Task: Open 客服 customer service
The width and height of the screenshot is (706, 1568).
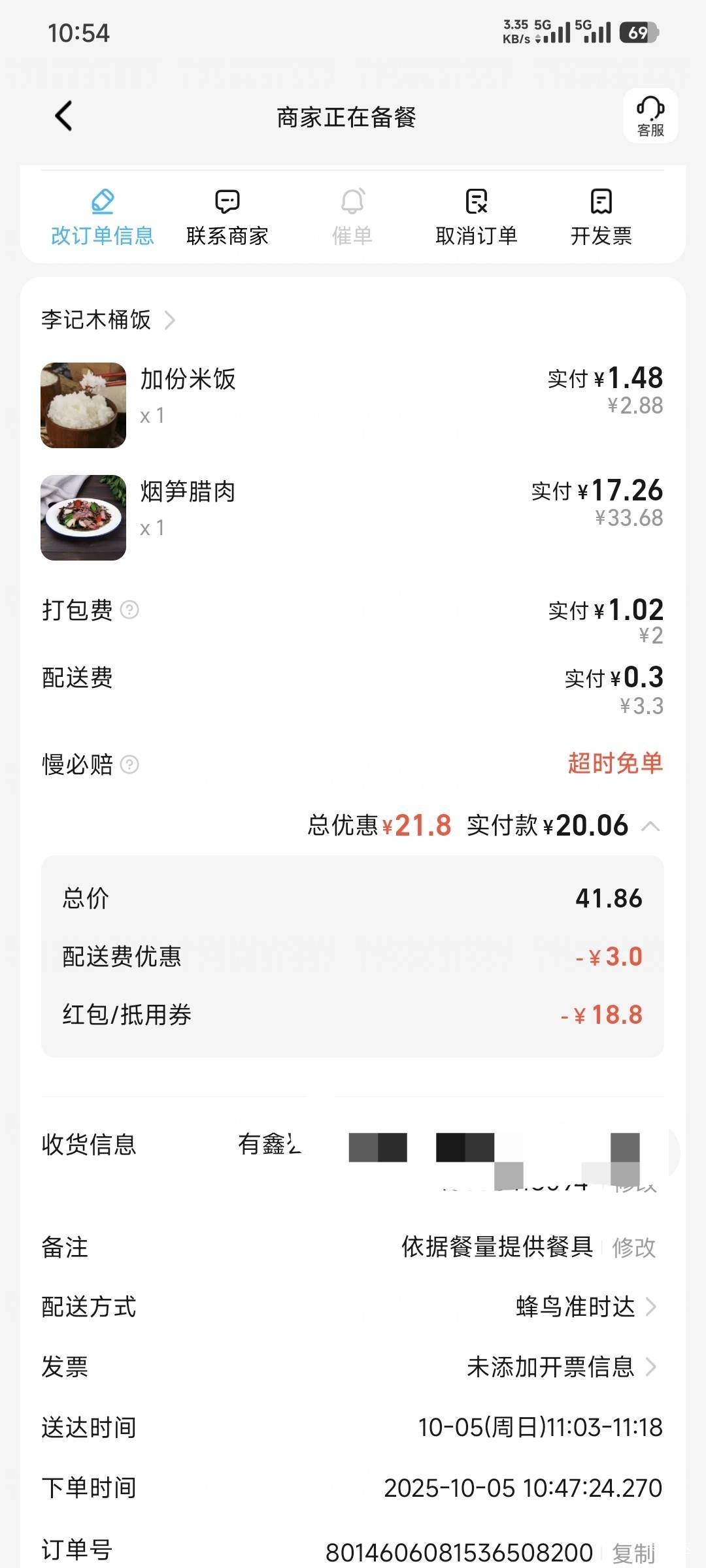Action: coord(650,116)
